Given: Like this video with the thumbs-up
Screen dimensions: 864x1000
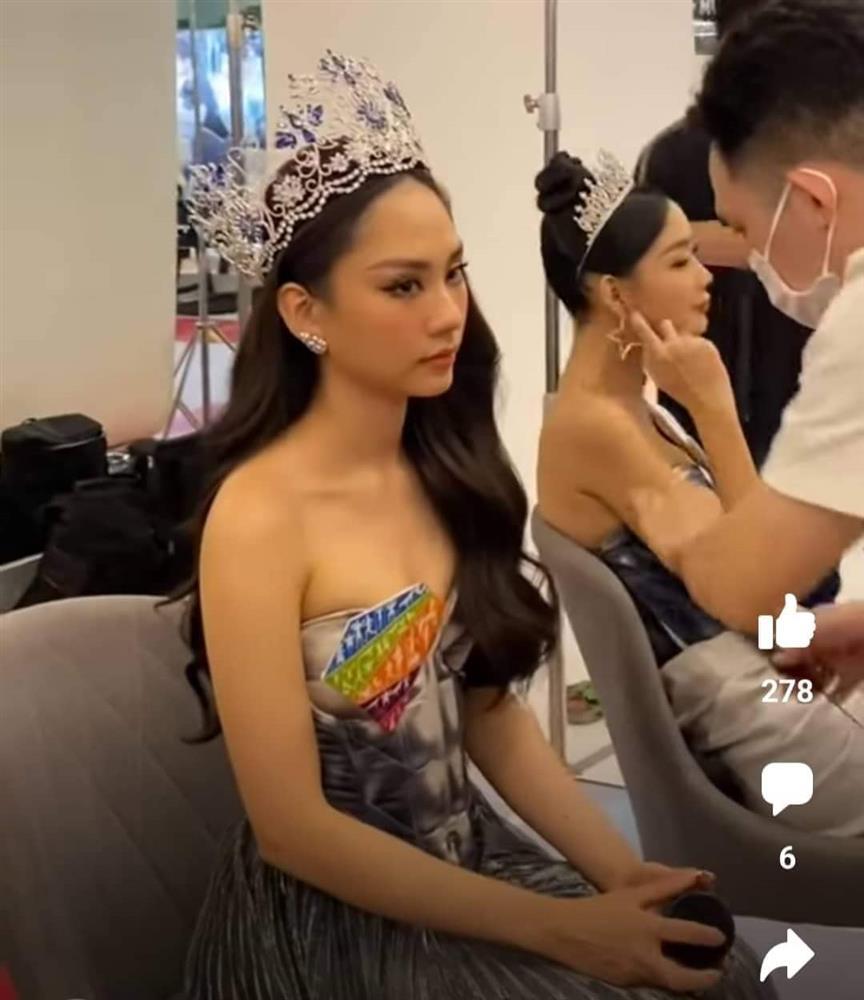Looking at the screenshot, I should click(x=786, y=625).
